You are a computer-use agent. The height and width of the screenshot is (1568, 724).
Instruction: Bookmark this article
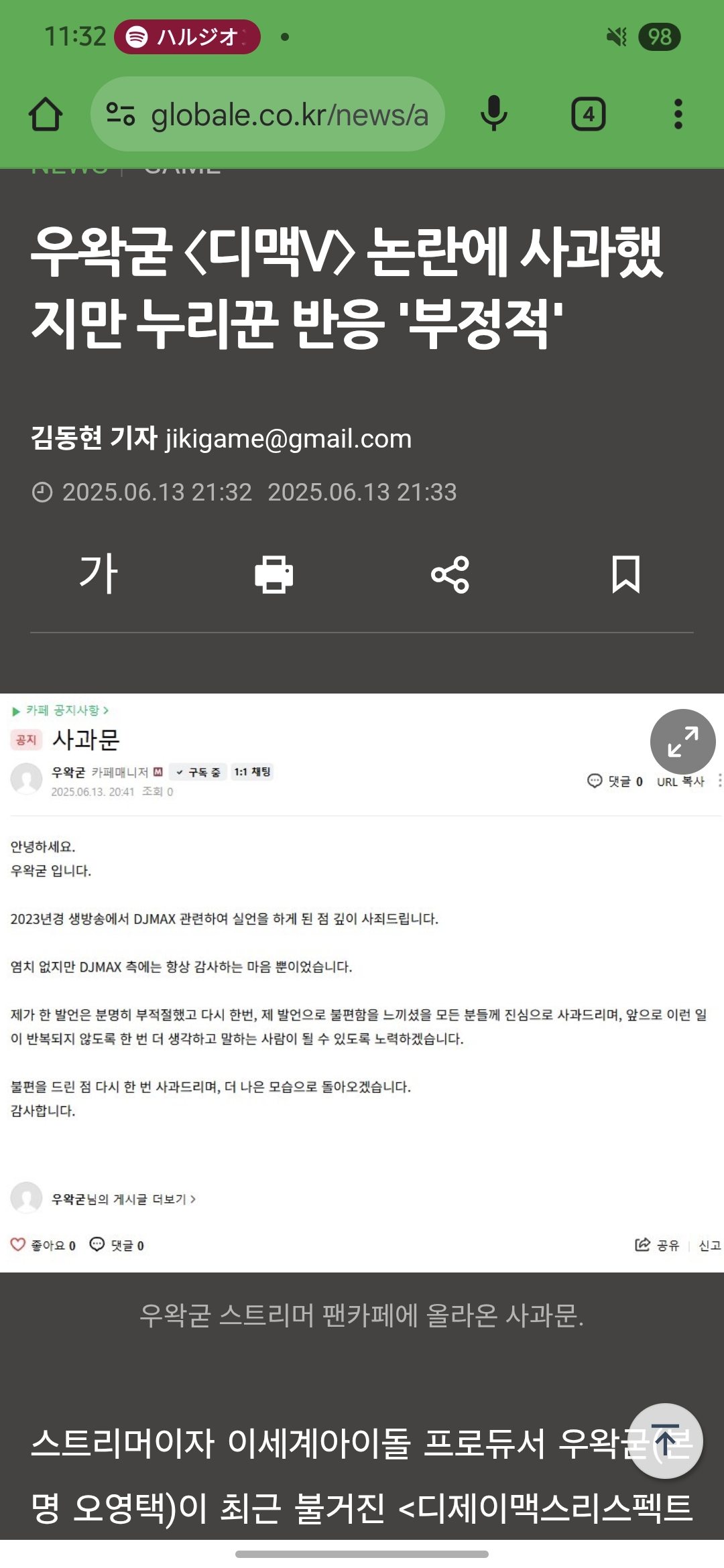[x=625, y=574]
